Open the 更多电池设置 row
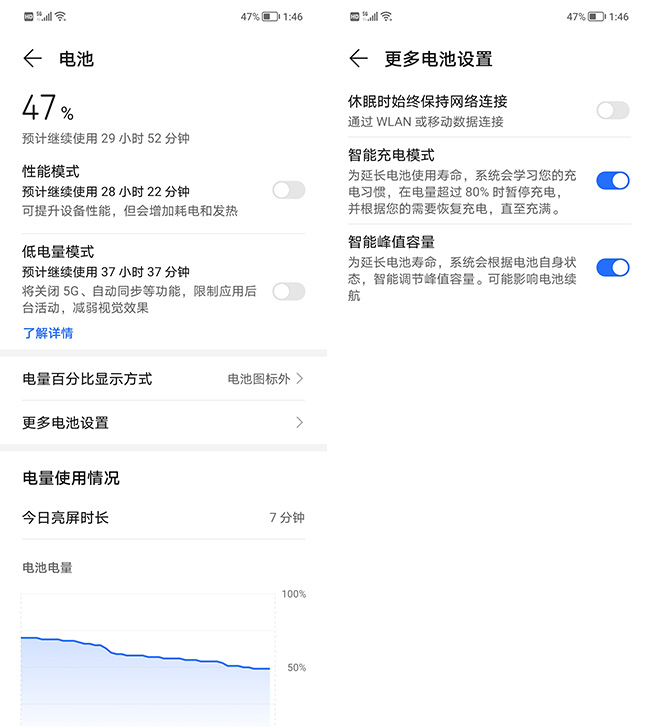The image size is (654, 727). (163, 422)
